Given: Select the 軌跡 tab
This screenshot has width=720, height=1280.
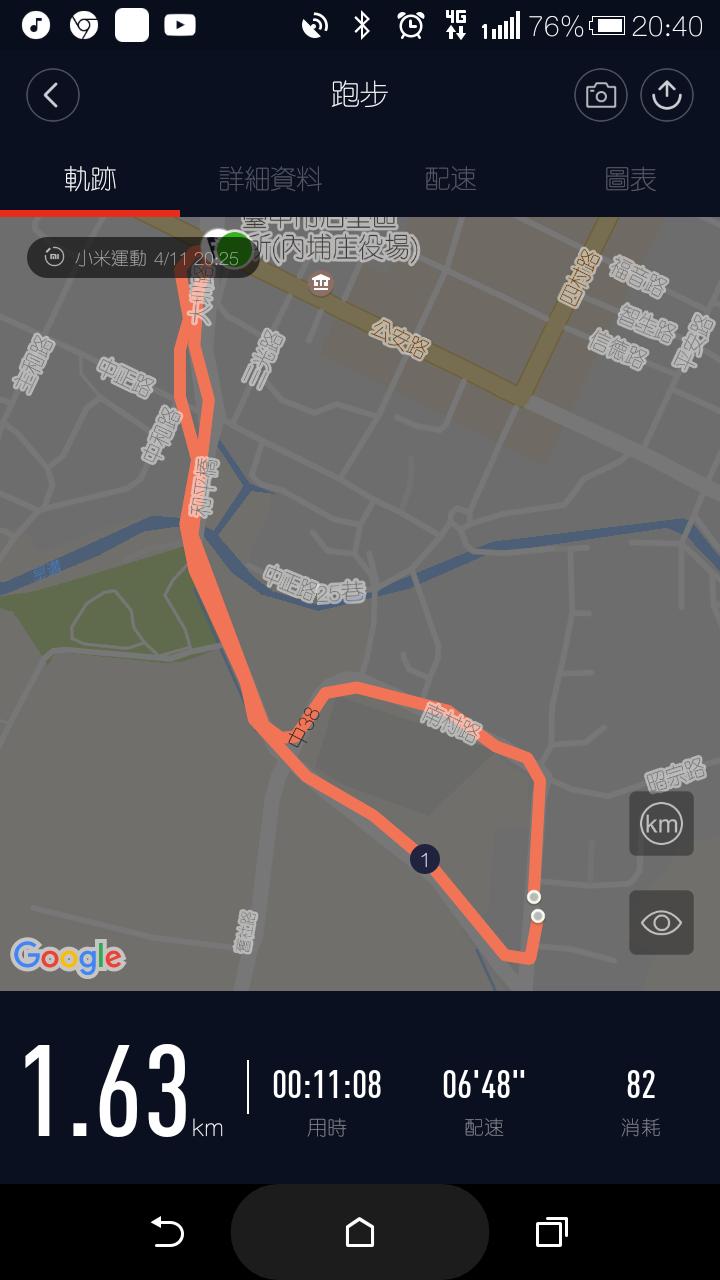Looking at the screenshot, I should click(x=90, y=179).
